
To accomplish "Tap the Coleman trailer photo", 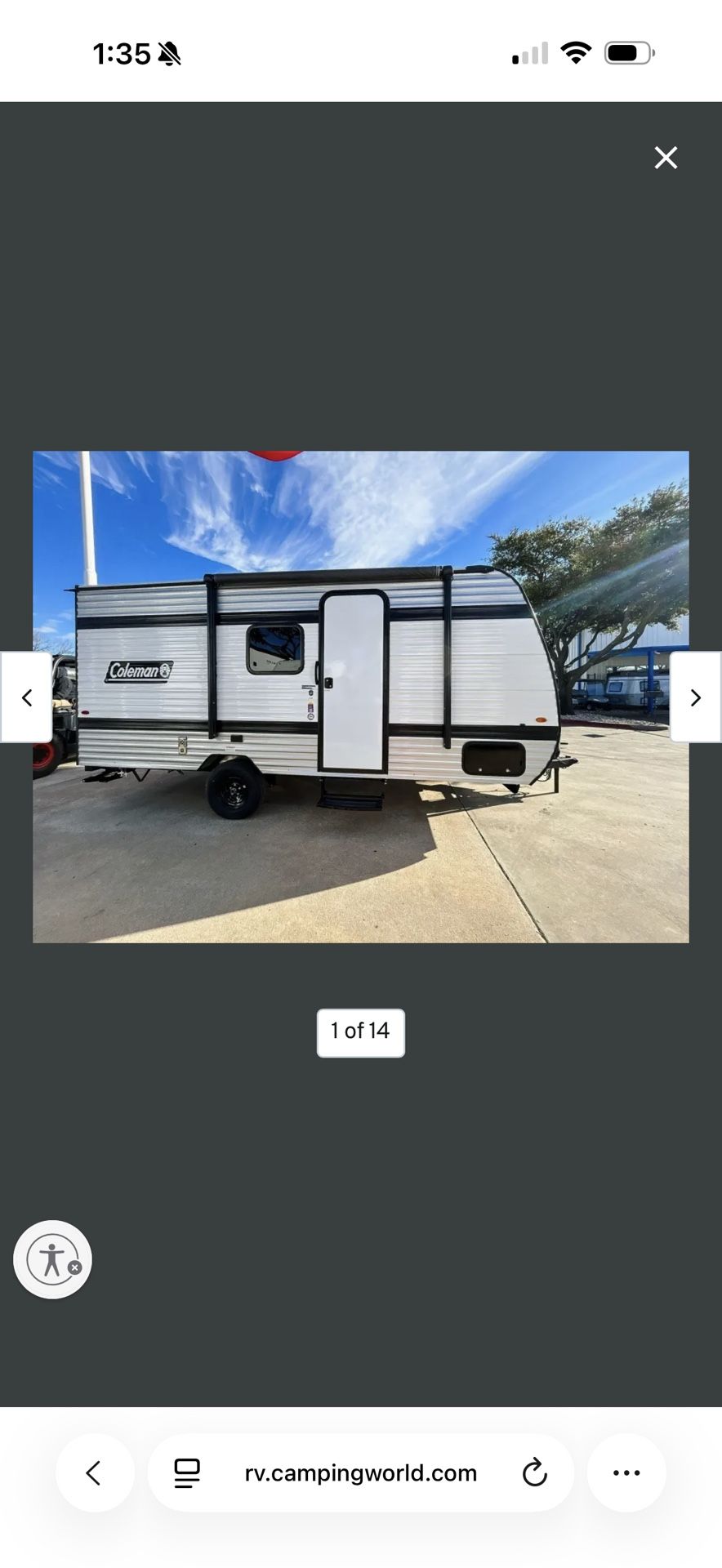I will 361,697.
